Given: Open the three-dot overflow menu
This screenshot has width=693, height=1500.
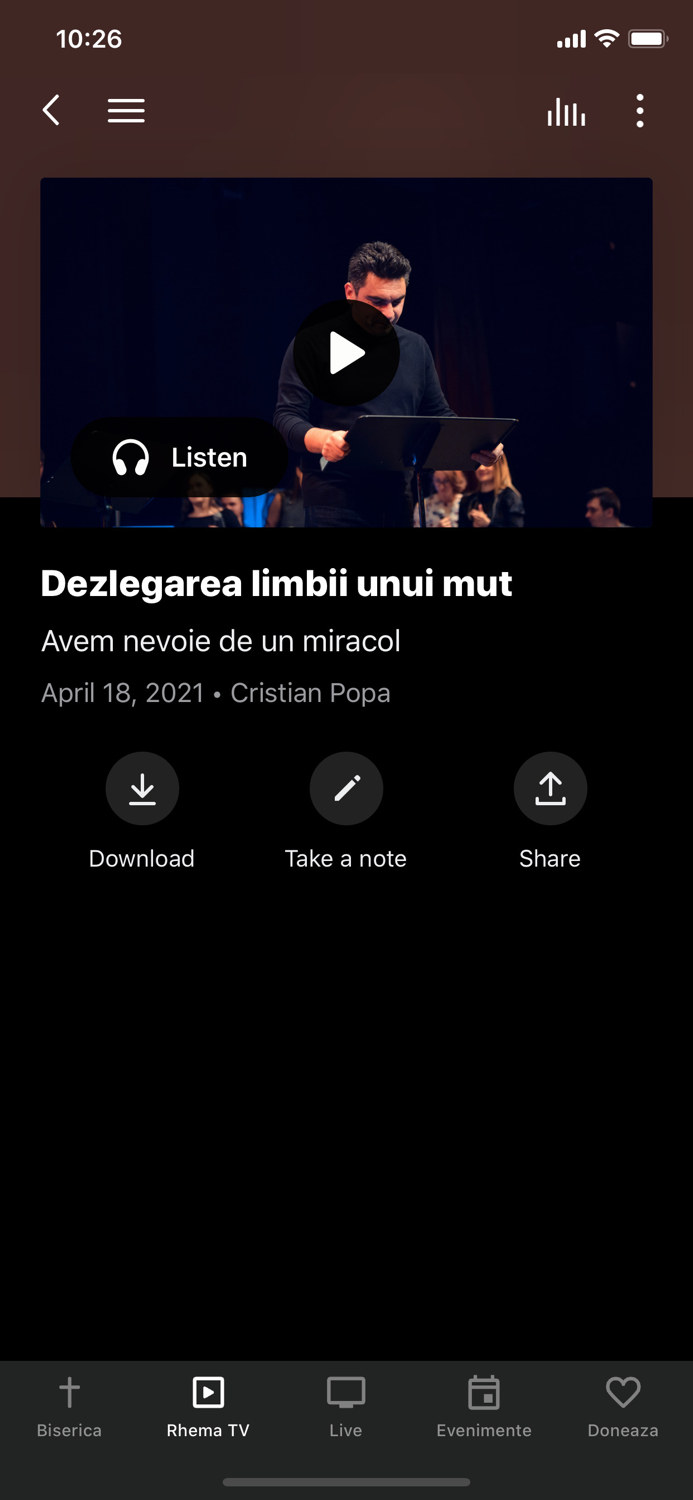Looking at the screenshot, I should point(640,111).
